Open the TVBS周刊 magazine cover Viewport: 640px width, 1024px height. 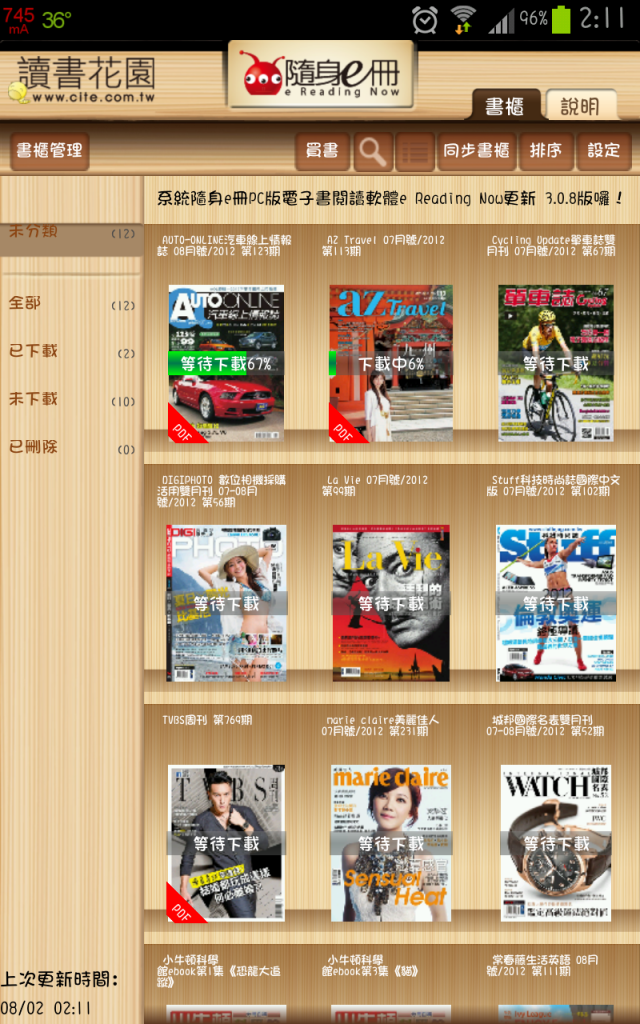click(226, 843)
